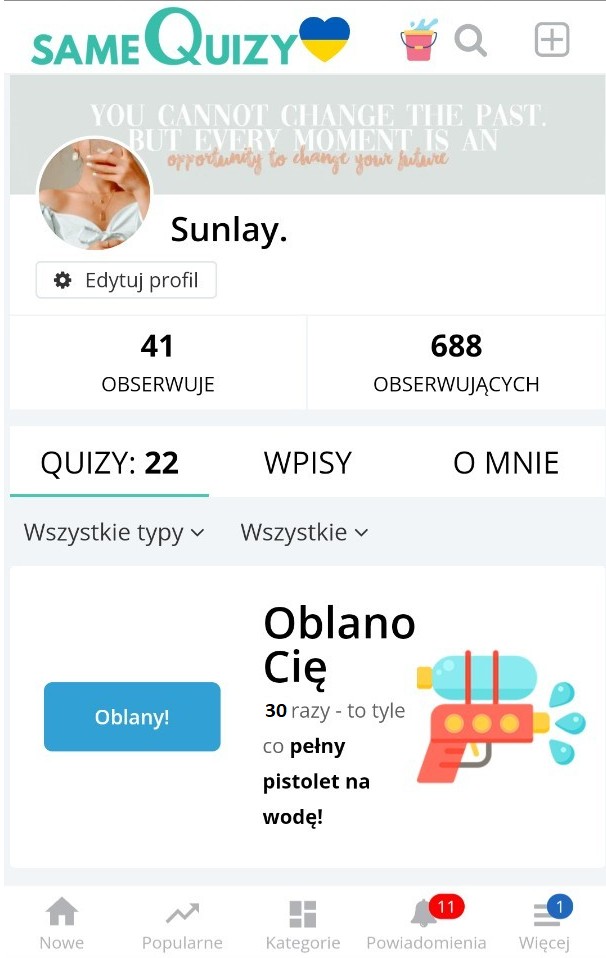Open the Więcej menu

pos(545,924)
